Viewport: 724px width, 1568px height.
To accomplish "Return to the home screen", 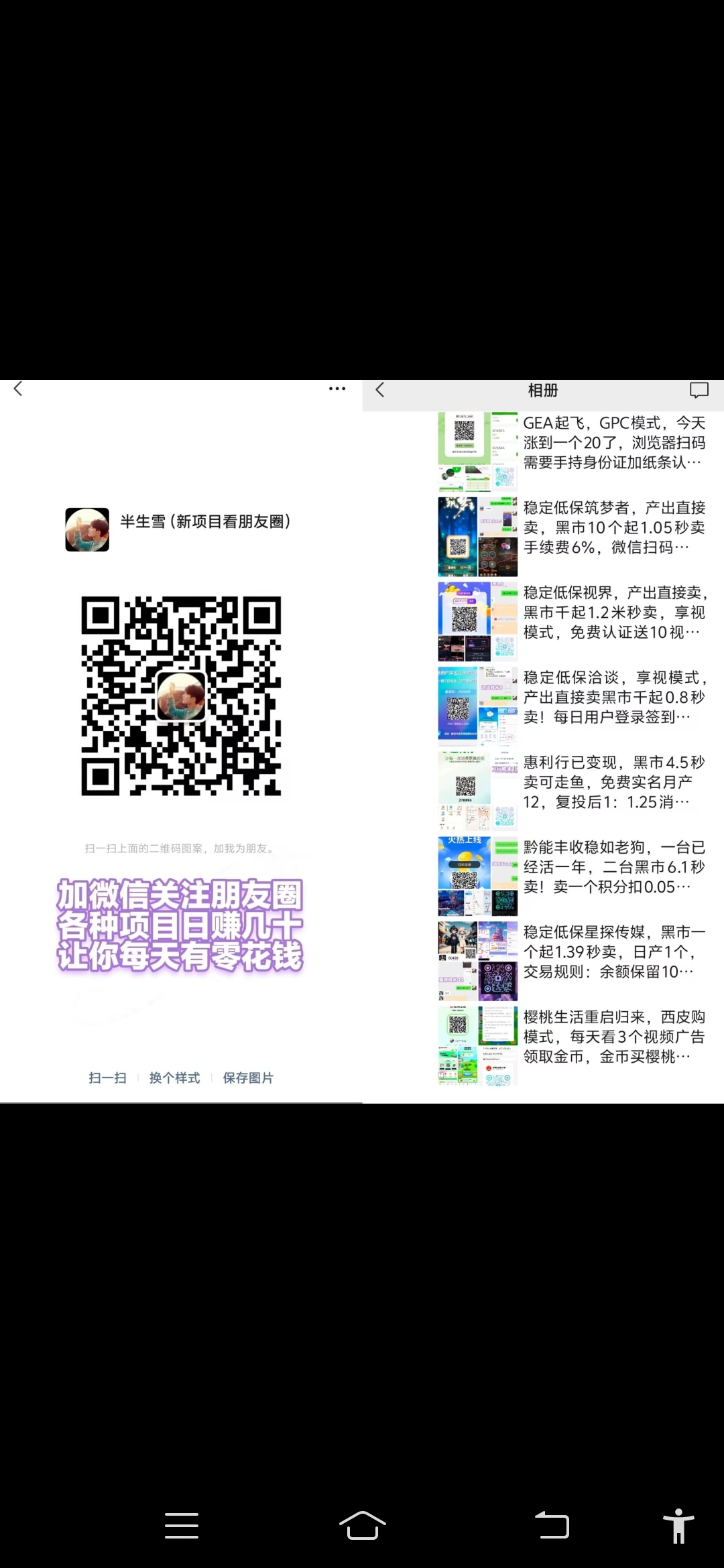I will (x=362, y=1526).
